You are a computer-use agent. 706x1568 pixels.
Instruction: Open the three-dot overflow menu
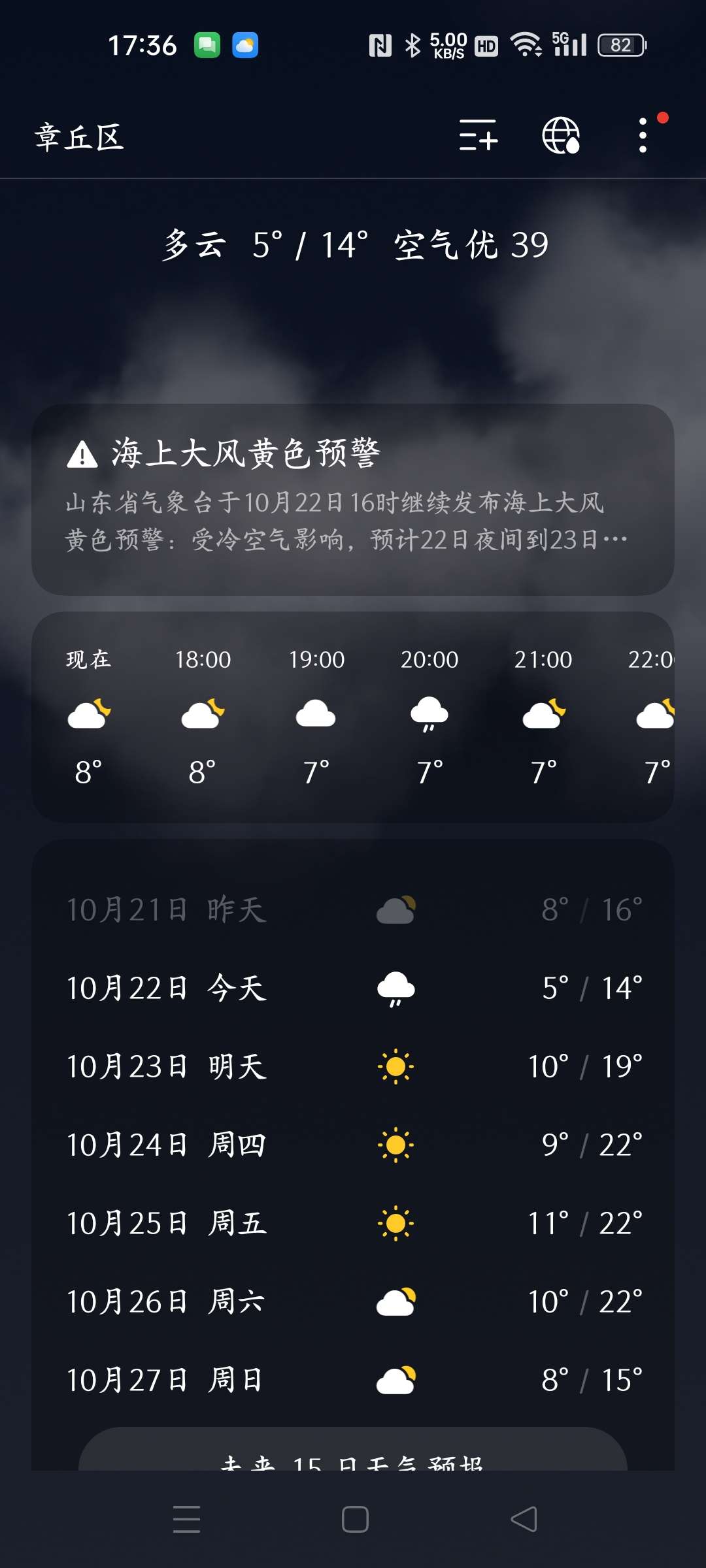pos(643,136)
